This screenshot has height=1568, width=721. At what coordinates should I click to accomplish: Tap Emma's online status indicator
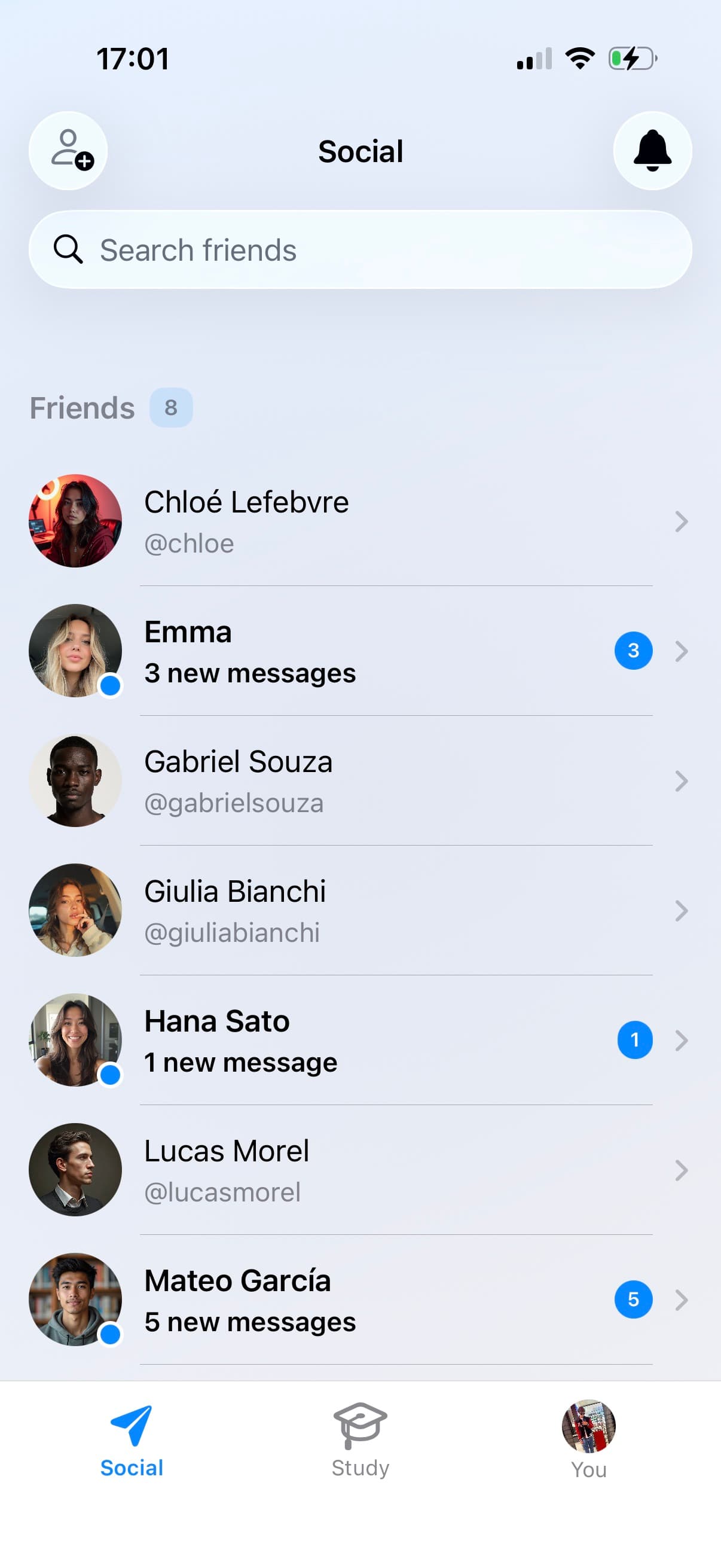[x=110, y=687]
